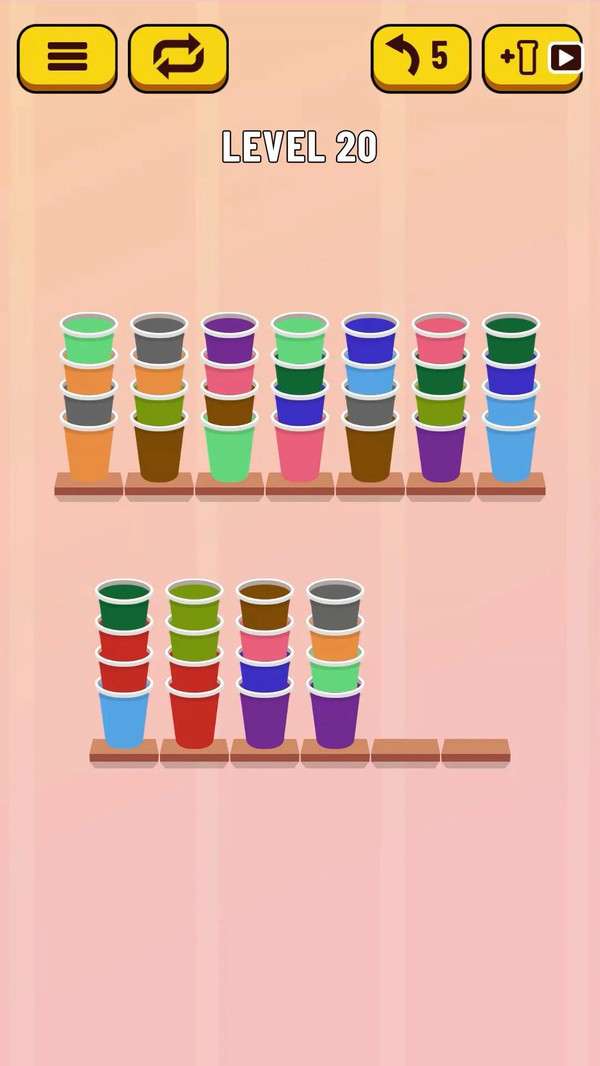Image resolution: width=600 pixels, height=1066 pixels.
Task: Restart the level with the loop button
Action: click(x=178, y=57)
